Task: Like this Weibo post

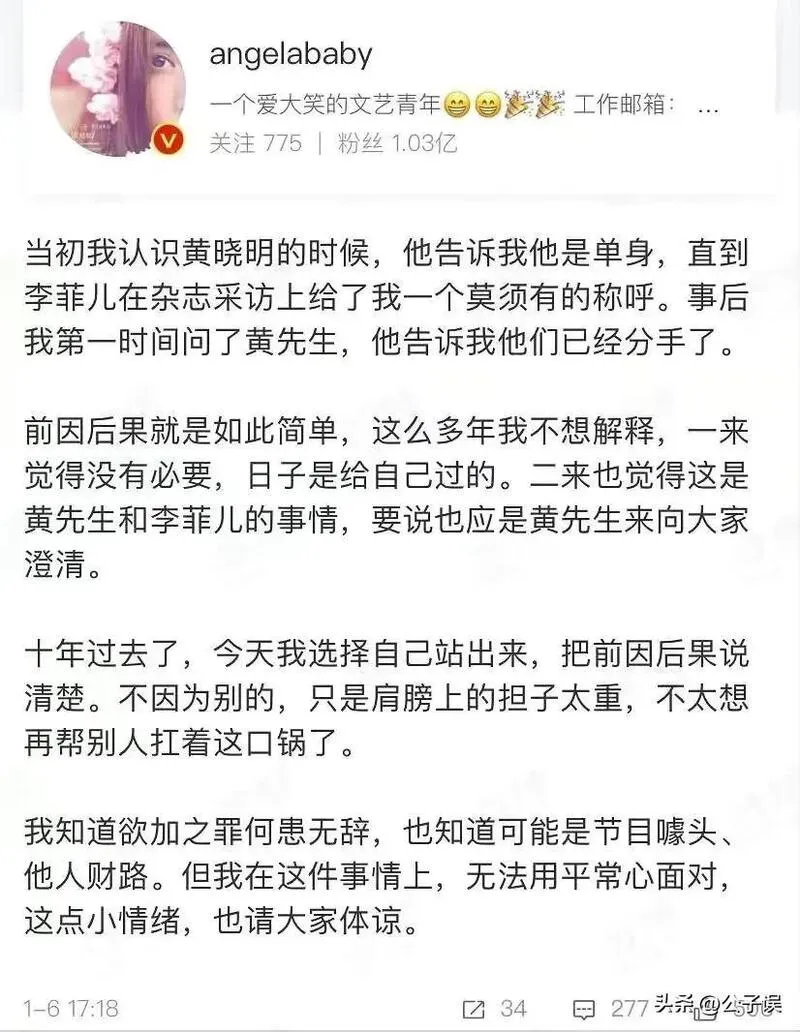Action: pos(703,1012)
